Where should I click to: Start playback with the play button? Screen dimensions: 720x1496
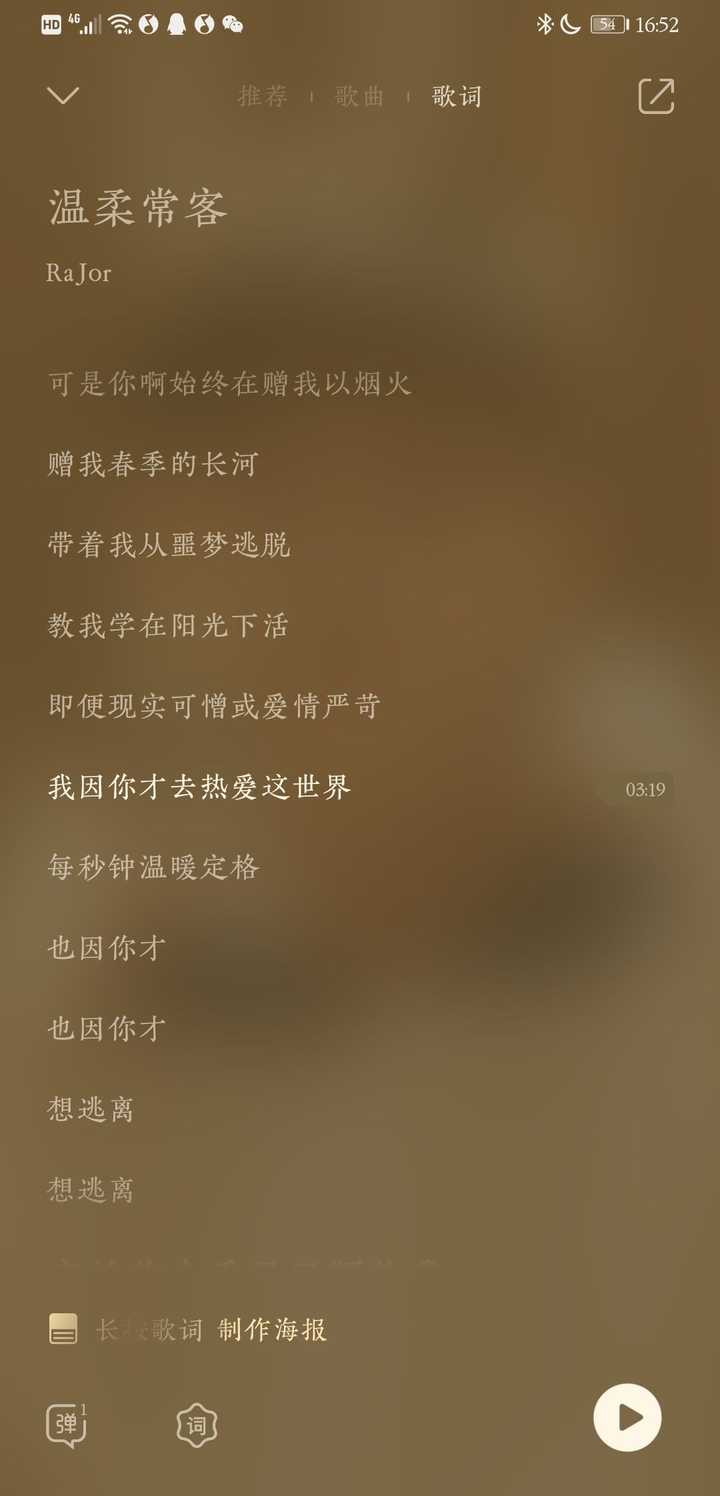pyautogui.click(x=627, y=1417)
